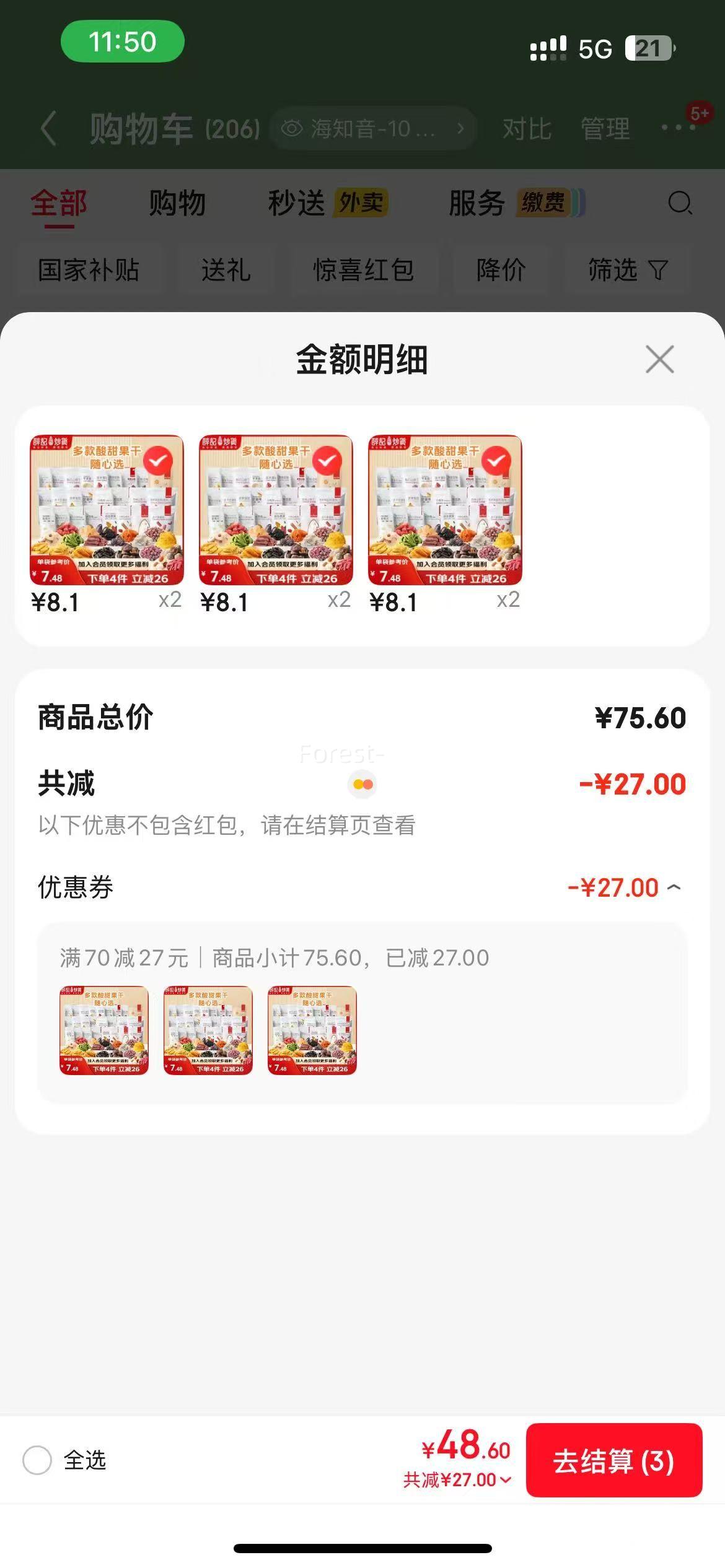Switch to the 购物 tab
The width and height of the screenshot is (725, 1568).
pyautogui.click(x=177, y=203)
